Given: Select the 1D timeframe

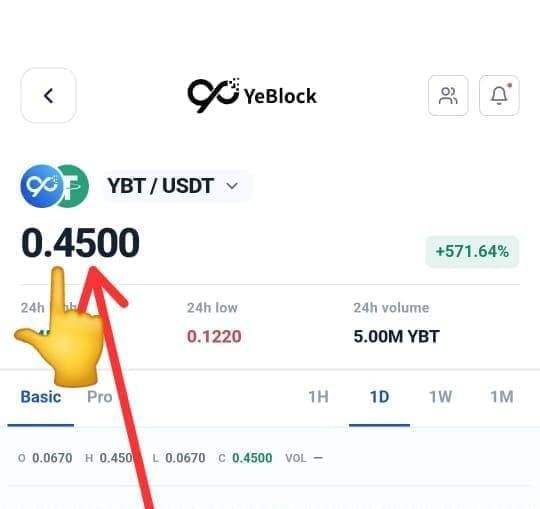Looking at the screenshot, I should [x=379, y=397].
